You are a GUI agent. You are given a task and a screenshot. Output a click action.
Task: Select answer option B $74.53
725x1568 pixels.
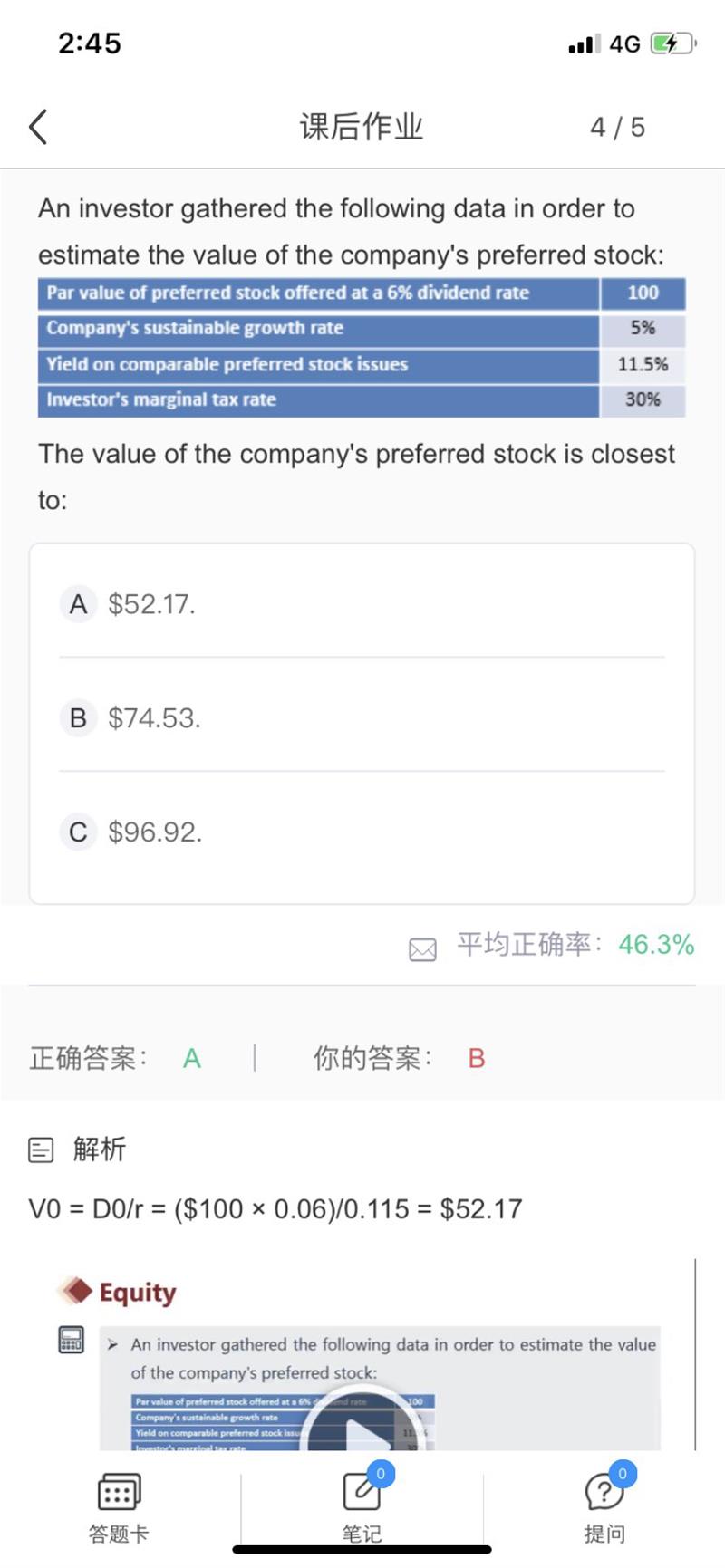[362, 717]
